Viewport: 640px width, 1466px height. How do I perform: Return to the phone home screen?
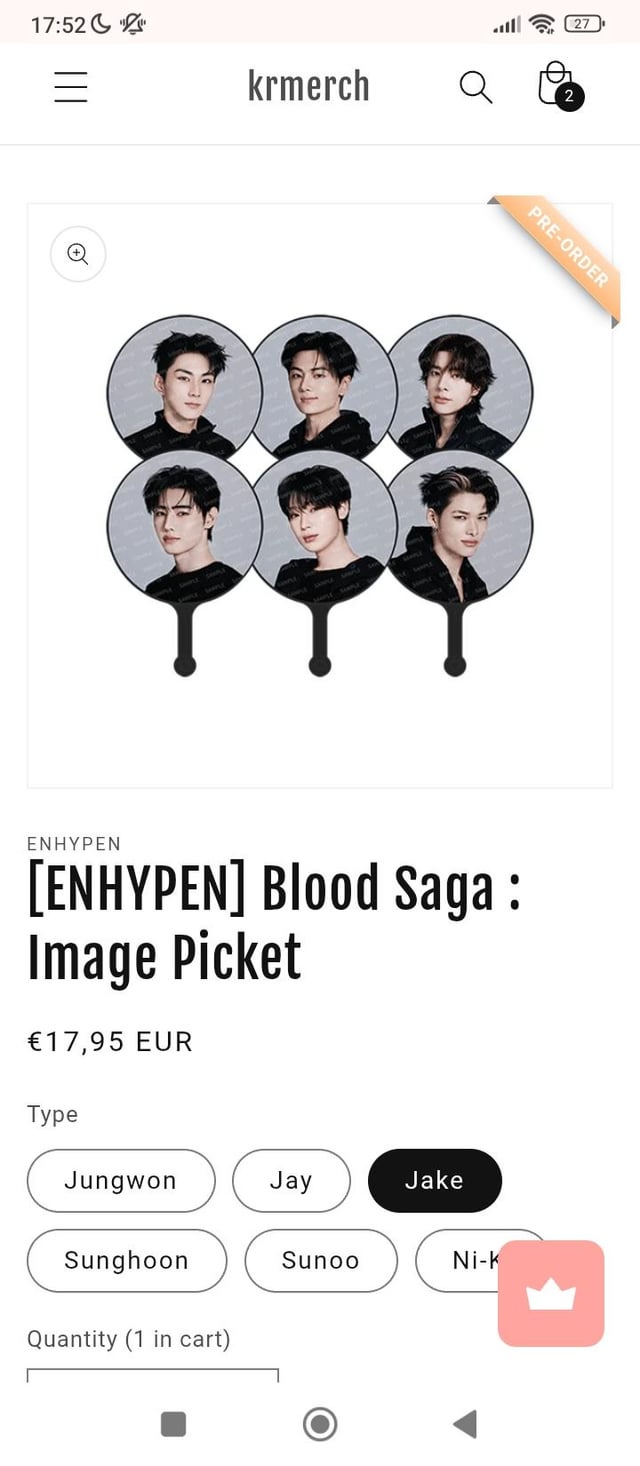(320, 1423)
